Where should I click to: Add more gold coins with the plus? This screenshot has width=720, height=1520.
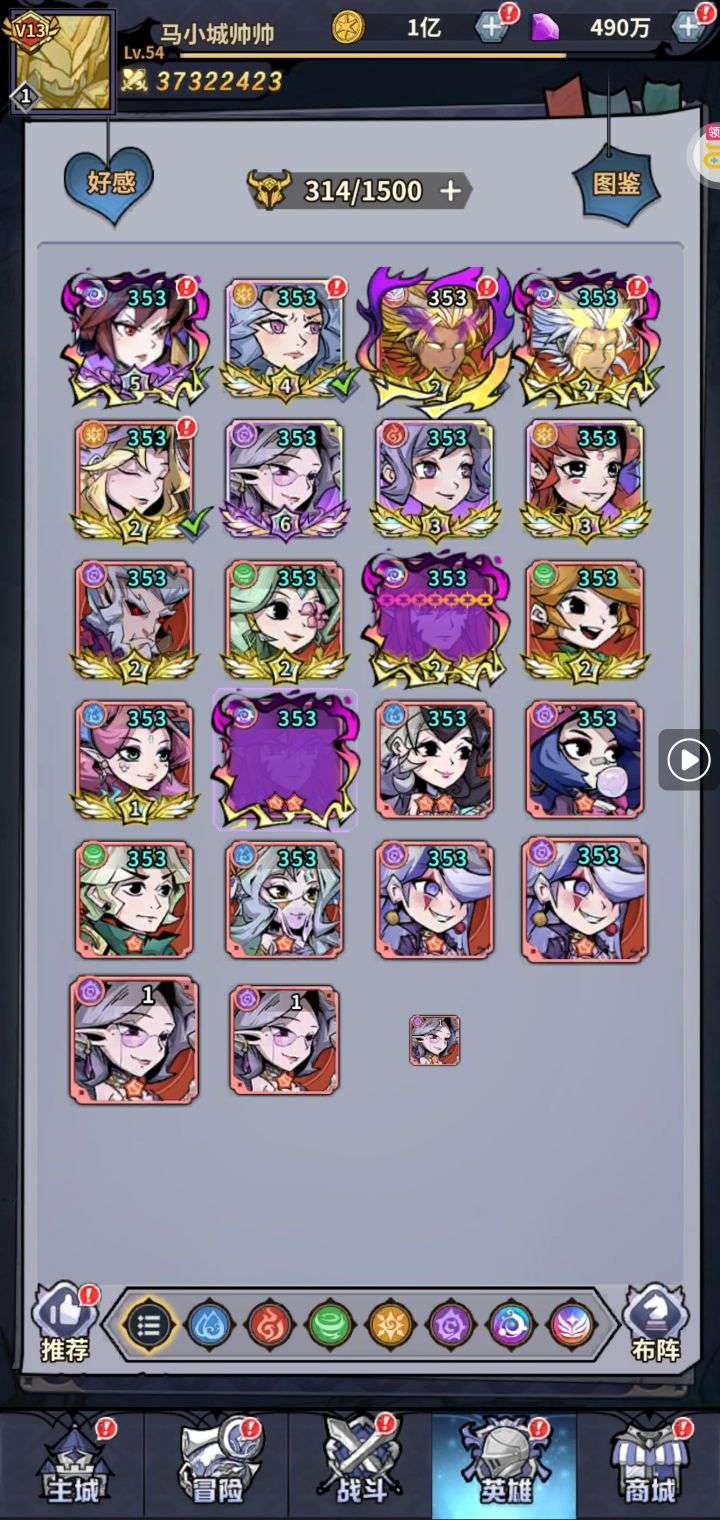point(491,26)
